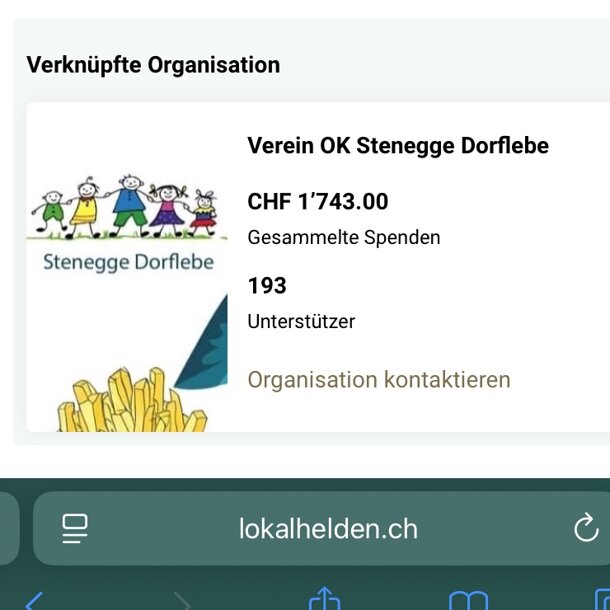Open the browser bookmarks
The image size is (610, 610).
467,600
